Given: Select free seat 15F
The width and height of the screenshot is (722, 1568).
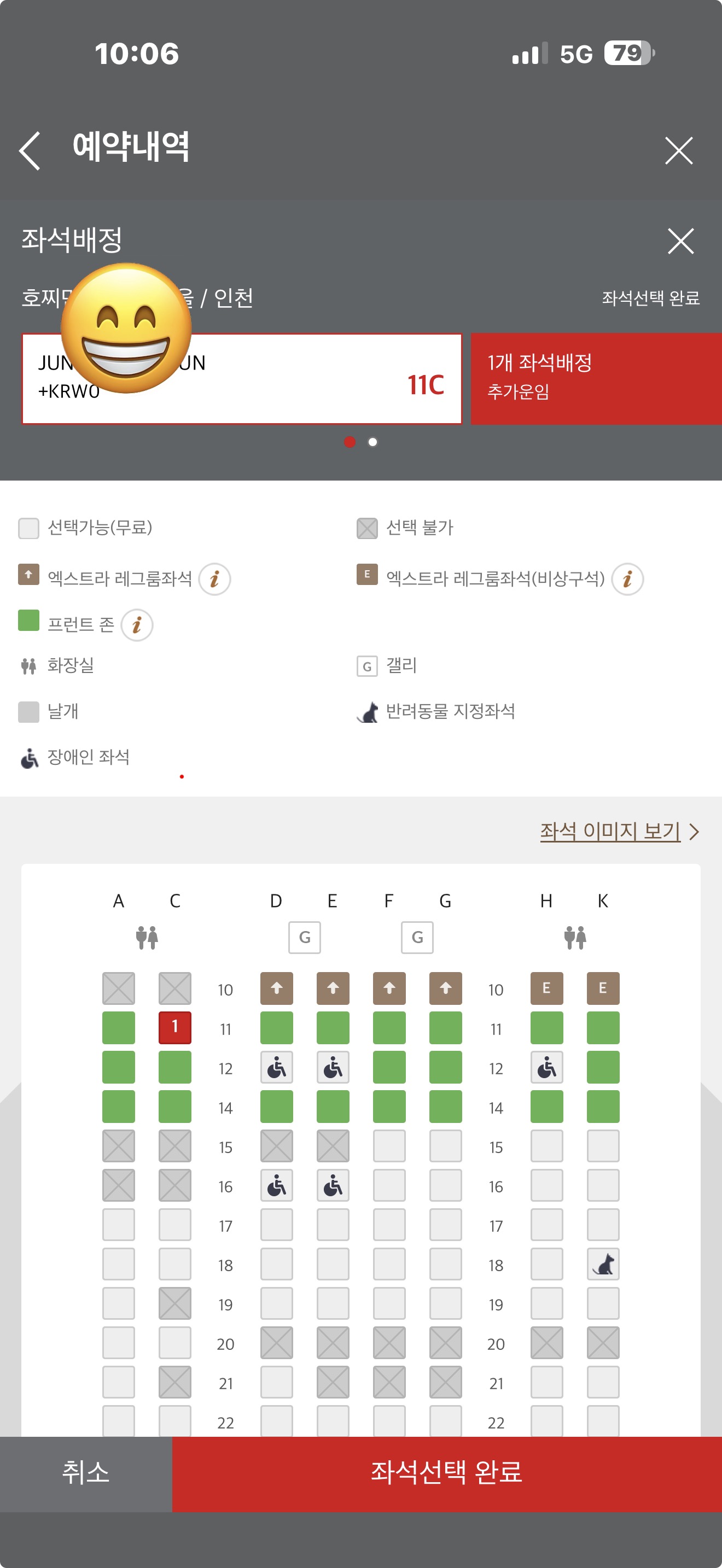Looking at the screenshot, I should coord(389,1145).
